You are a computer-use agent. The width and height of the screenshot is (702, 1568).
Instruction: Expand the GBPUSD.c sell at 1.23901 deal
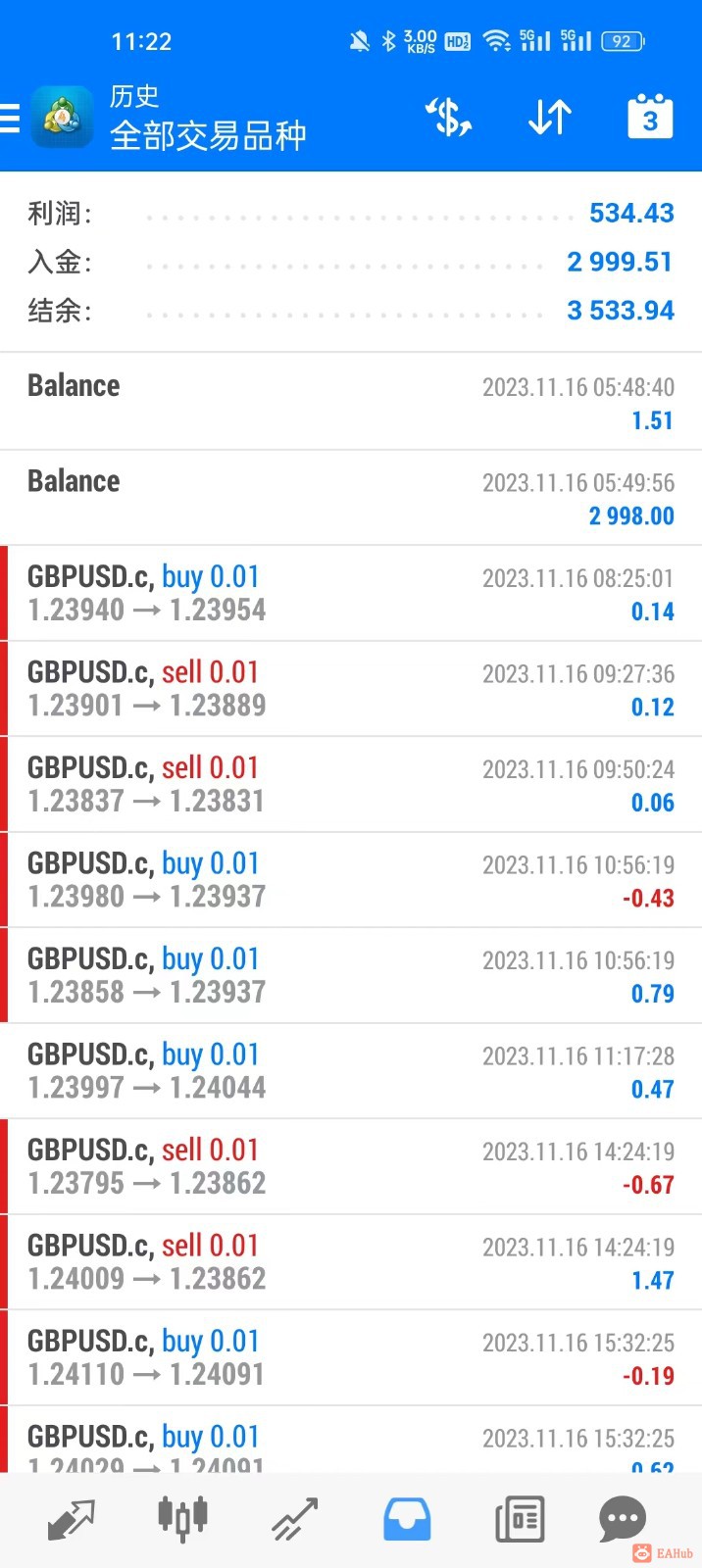(x=351, y=688)
